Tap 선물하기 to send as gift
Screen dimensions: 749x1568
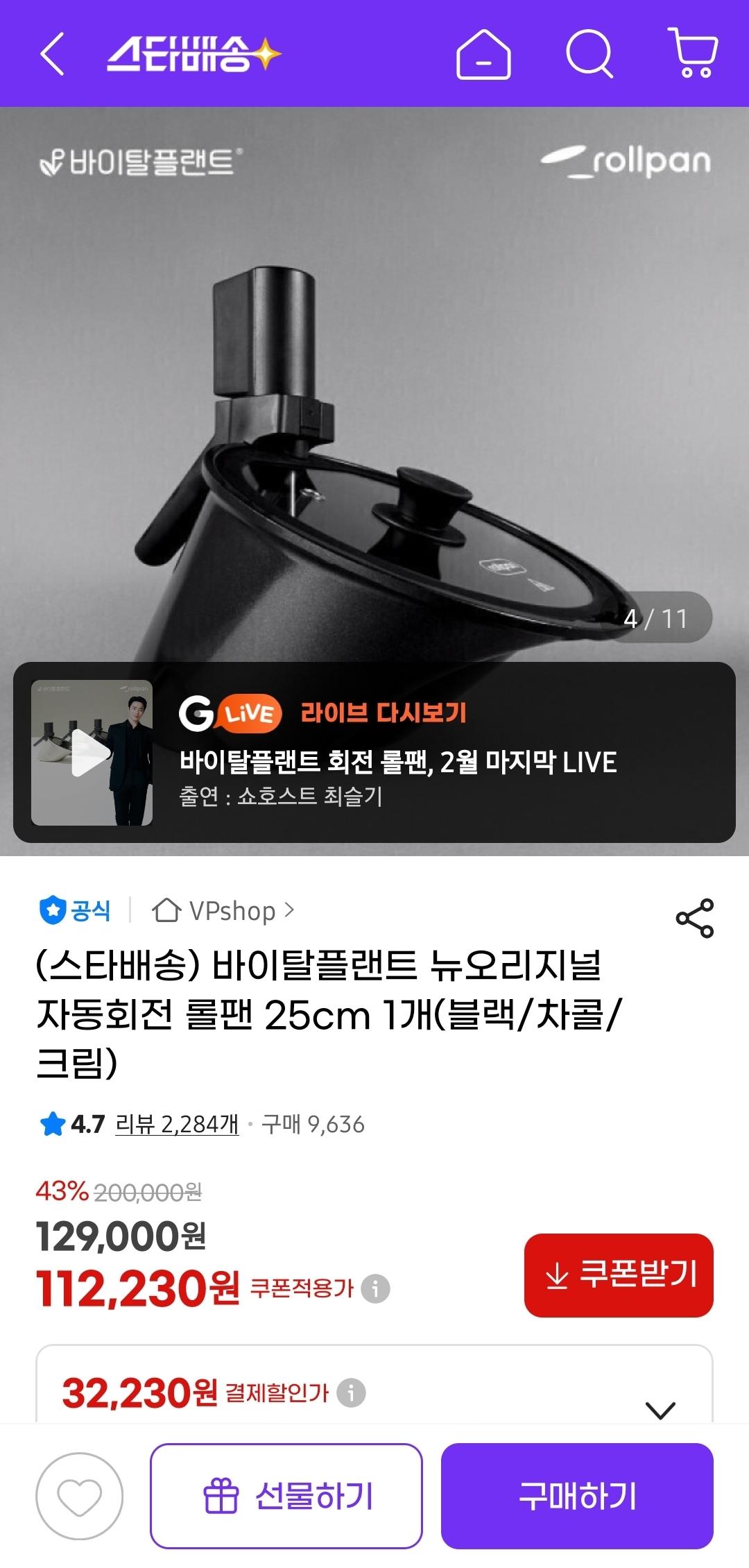pos(286,1496)
